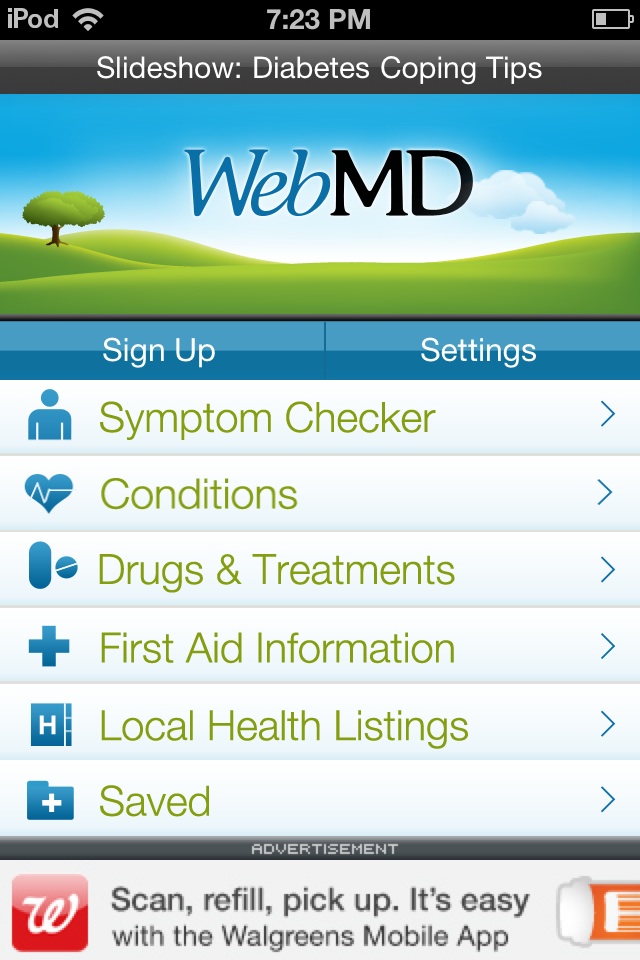The height and width of the screenshot is (960, 640).
Task: Open Drugs & Treatments
Action: point(319,570)
